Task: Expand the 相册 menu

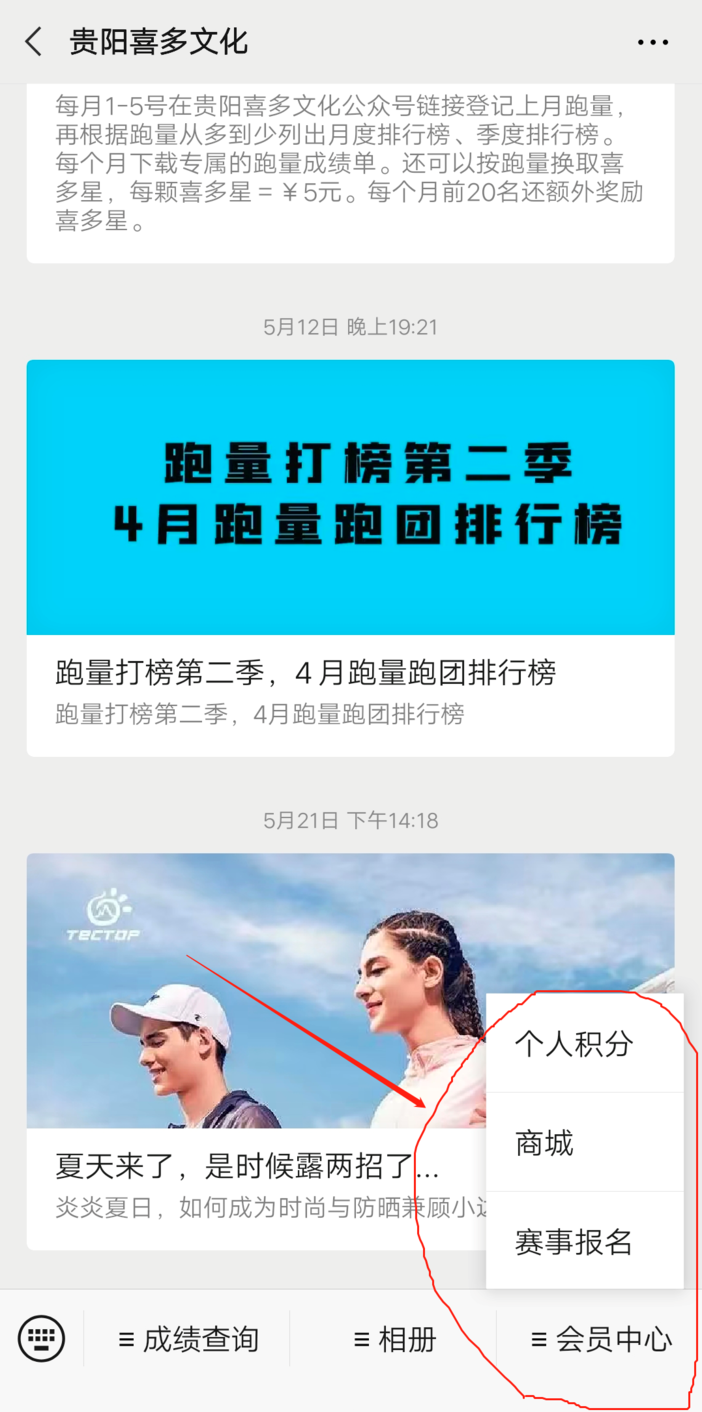Action: point(394,1339)
